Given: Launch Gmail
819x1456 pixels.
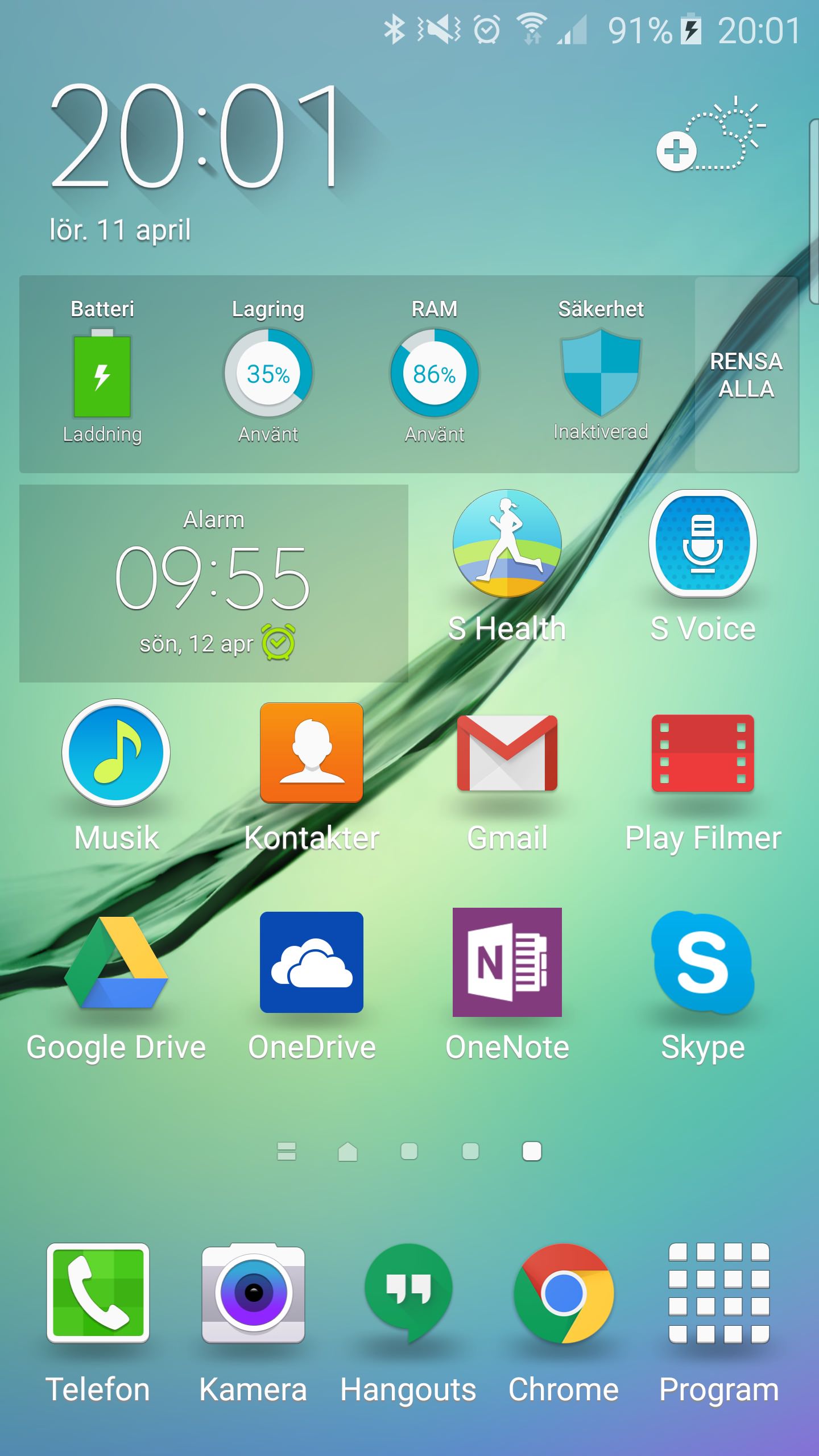Looking at the screenshot, I should click(x=507, y=753).
